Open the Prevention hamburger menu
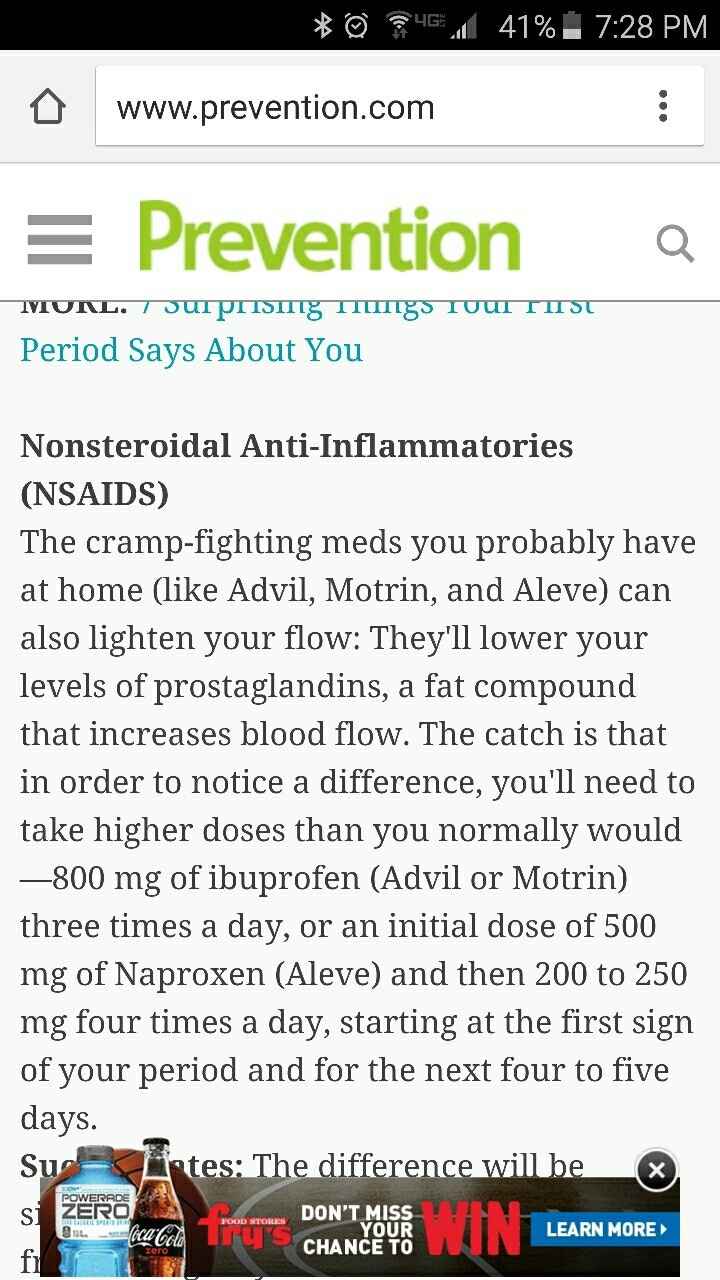 coord(59,240)
